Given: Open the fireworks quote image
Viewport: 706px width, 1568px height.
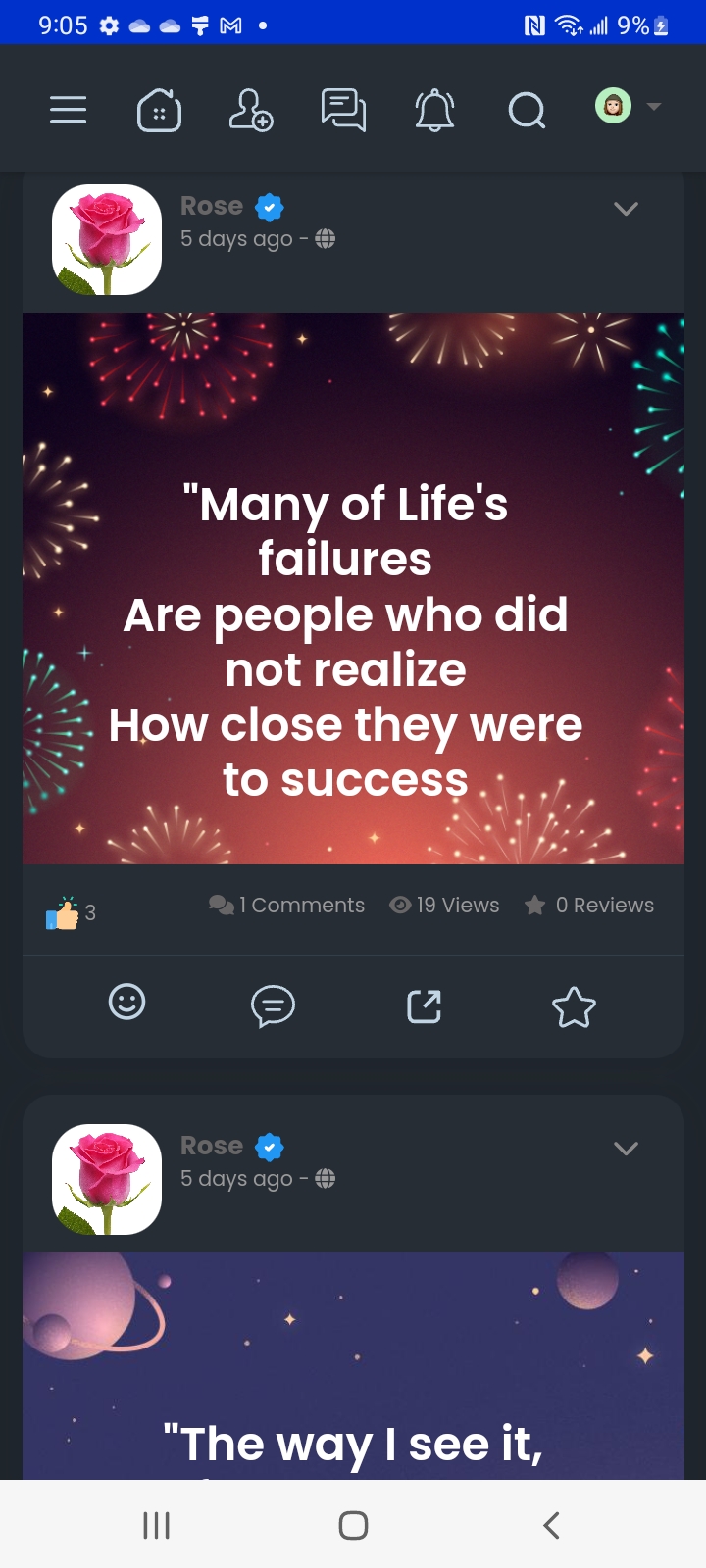Looking at the screenshot, I should (x=353, y=588).
